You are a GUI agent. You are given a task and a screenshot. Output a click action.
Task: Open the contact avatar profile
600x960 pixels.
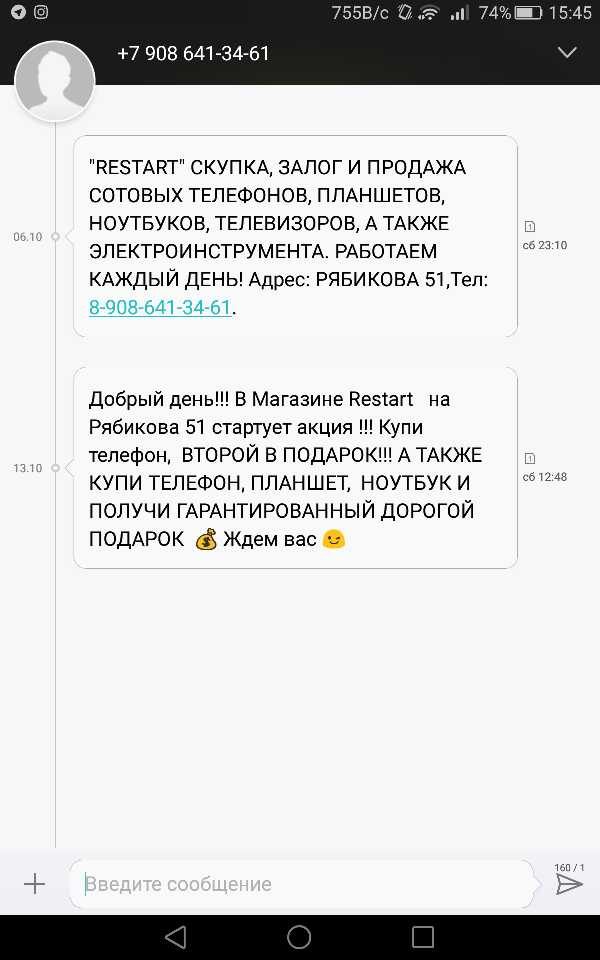[x=55, y=82]
